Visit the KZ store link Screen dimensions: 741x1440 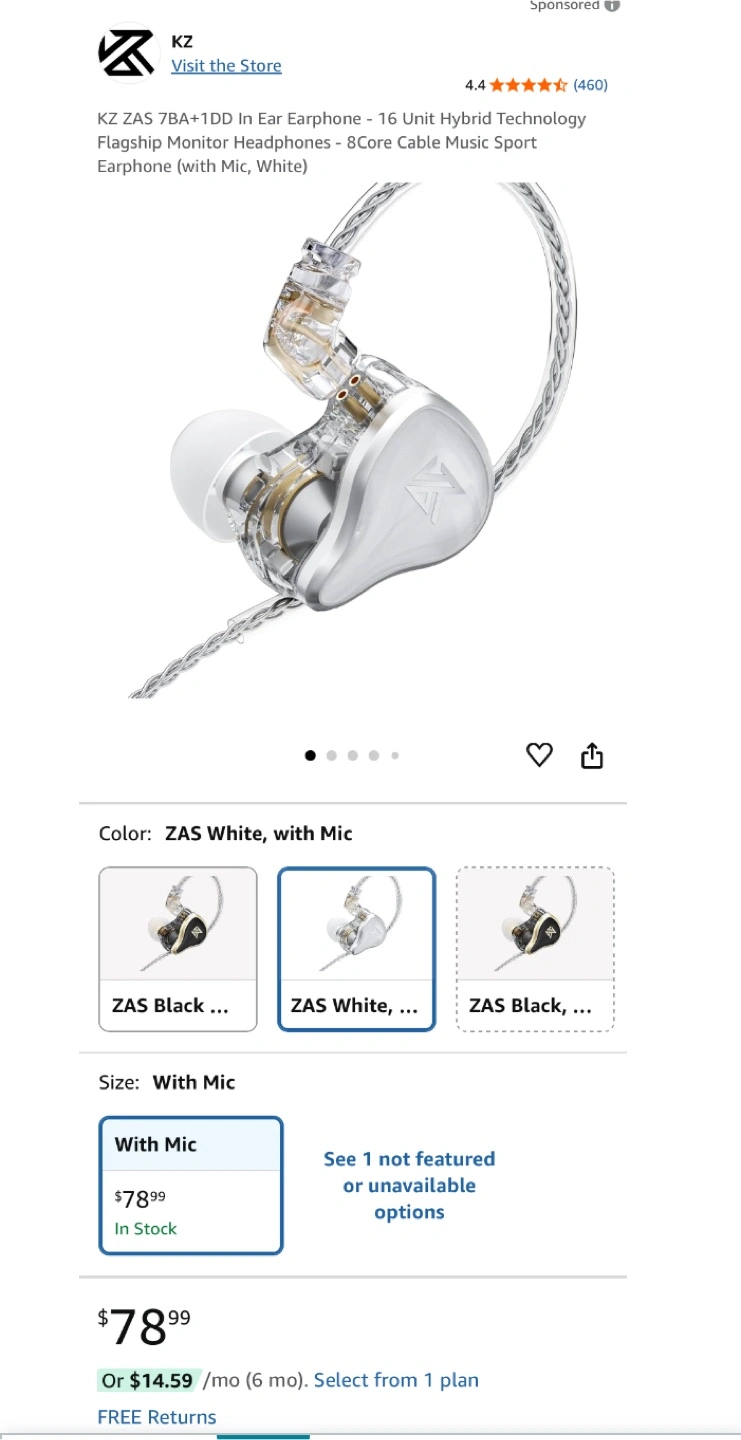pyautogui.click(x=226, y=66)
